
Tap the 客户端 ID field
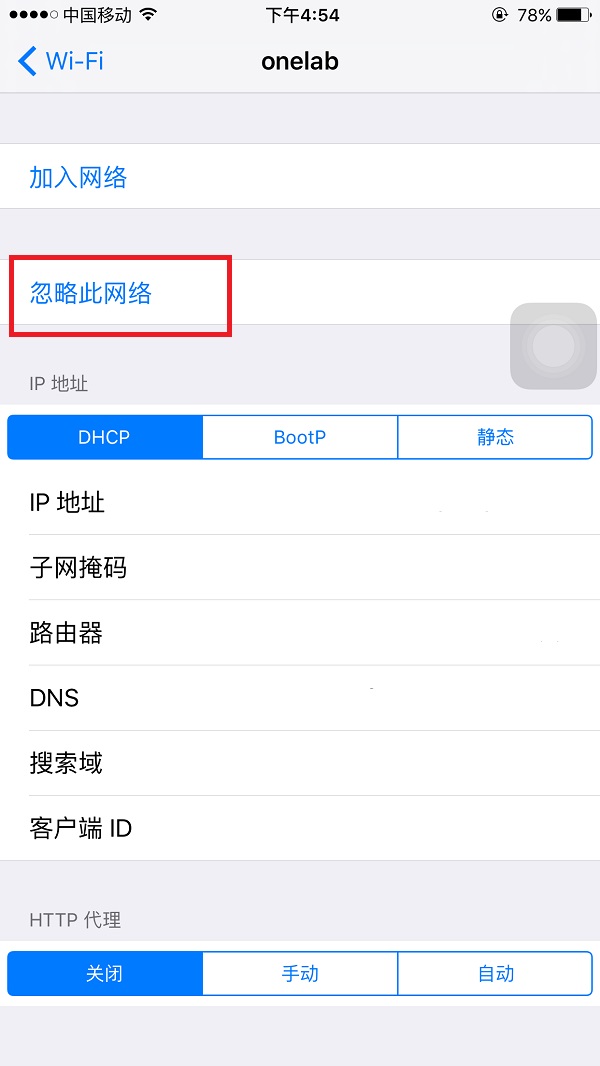[300, 828]
